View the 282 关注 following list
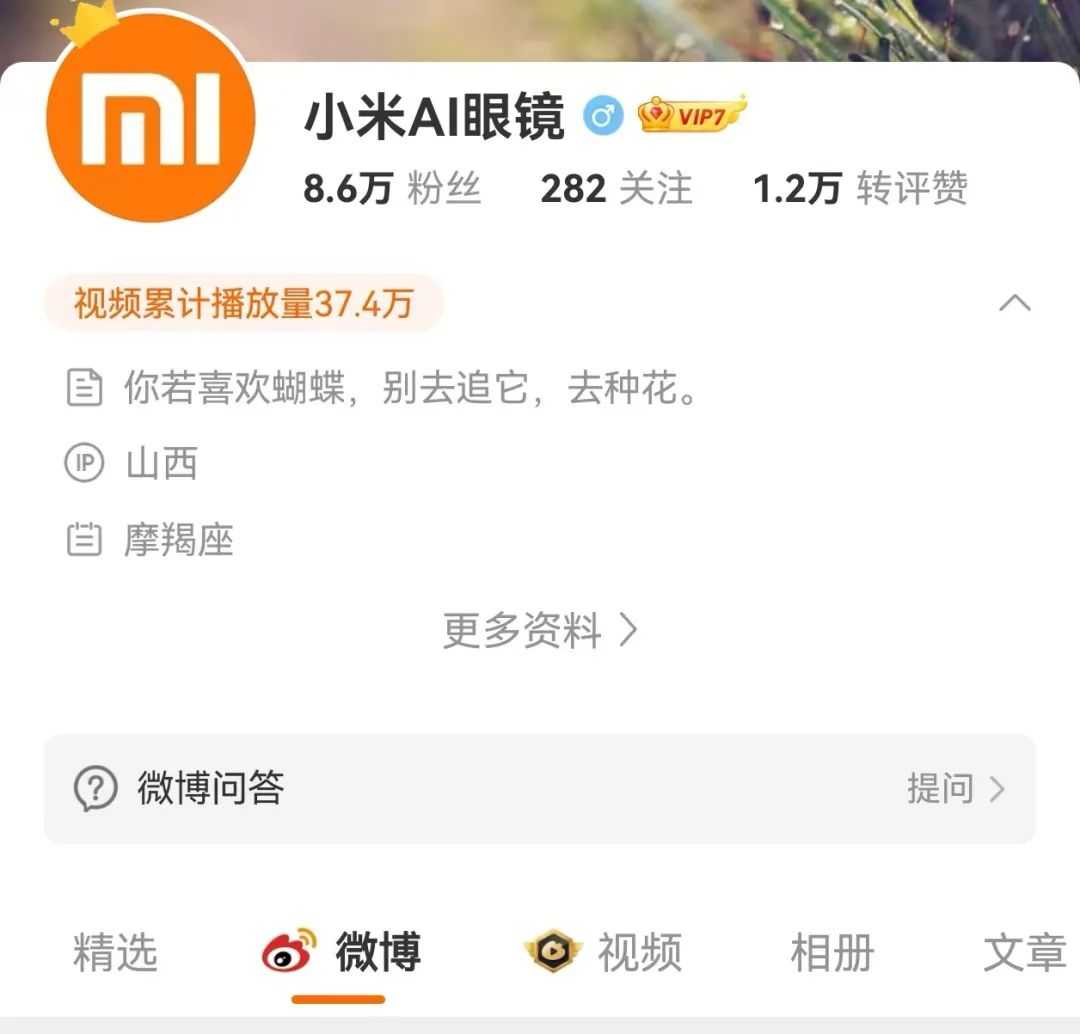Screen dimensions: 1080x1034 616,188
